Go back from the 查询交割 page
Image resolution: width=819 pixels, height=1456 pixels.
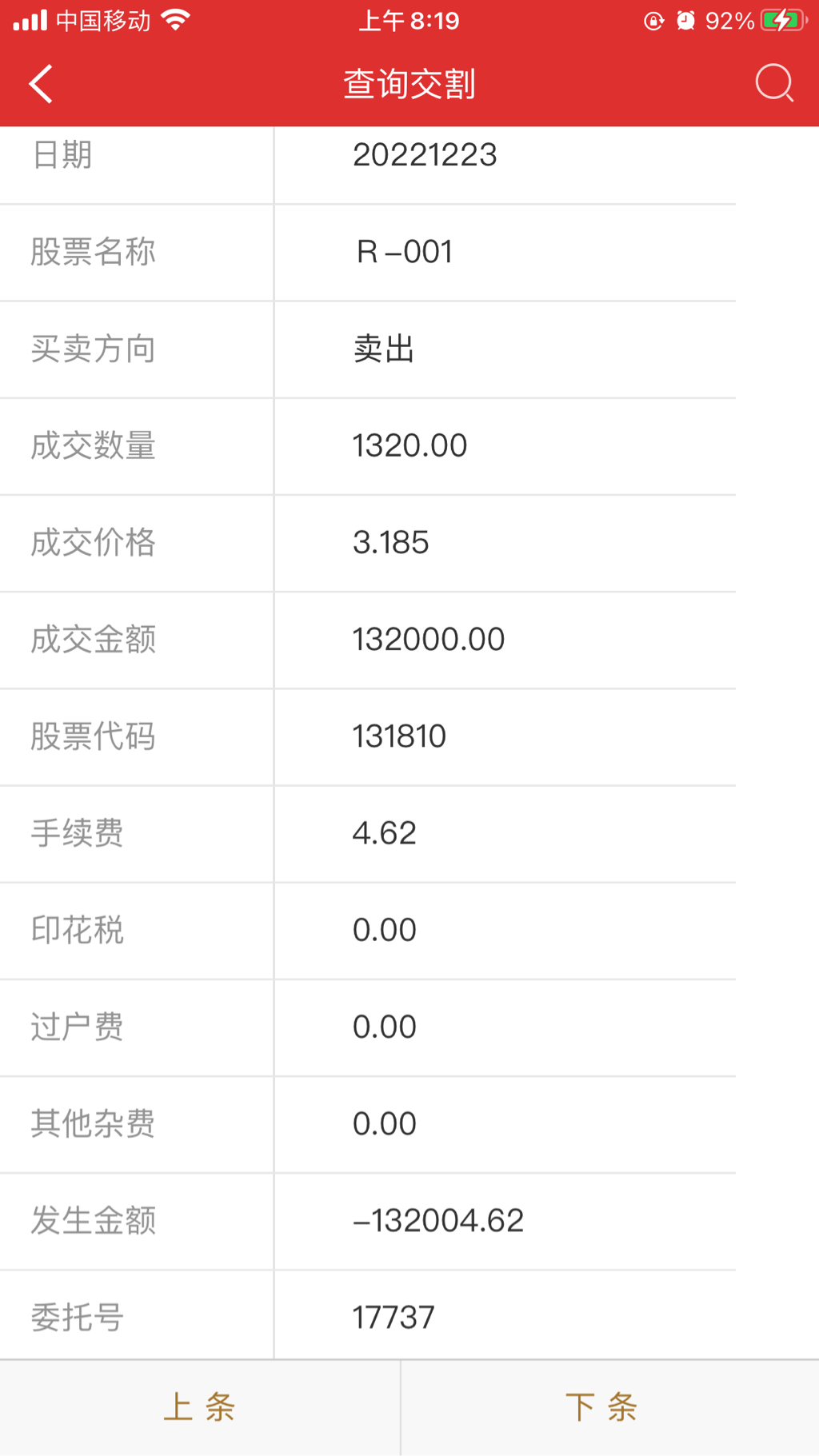coord(41,84)
